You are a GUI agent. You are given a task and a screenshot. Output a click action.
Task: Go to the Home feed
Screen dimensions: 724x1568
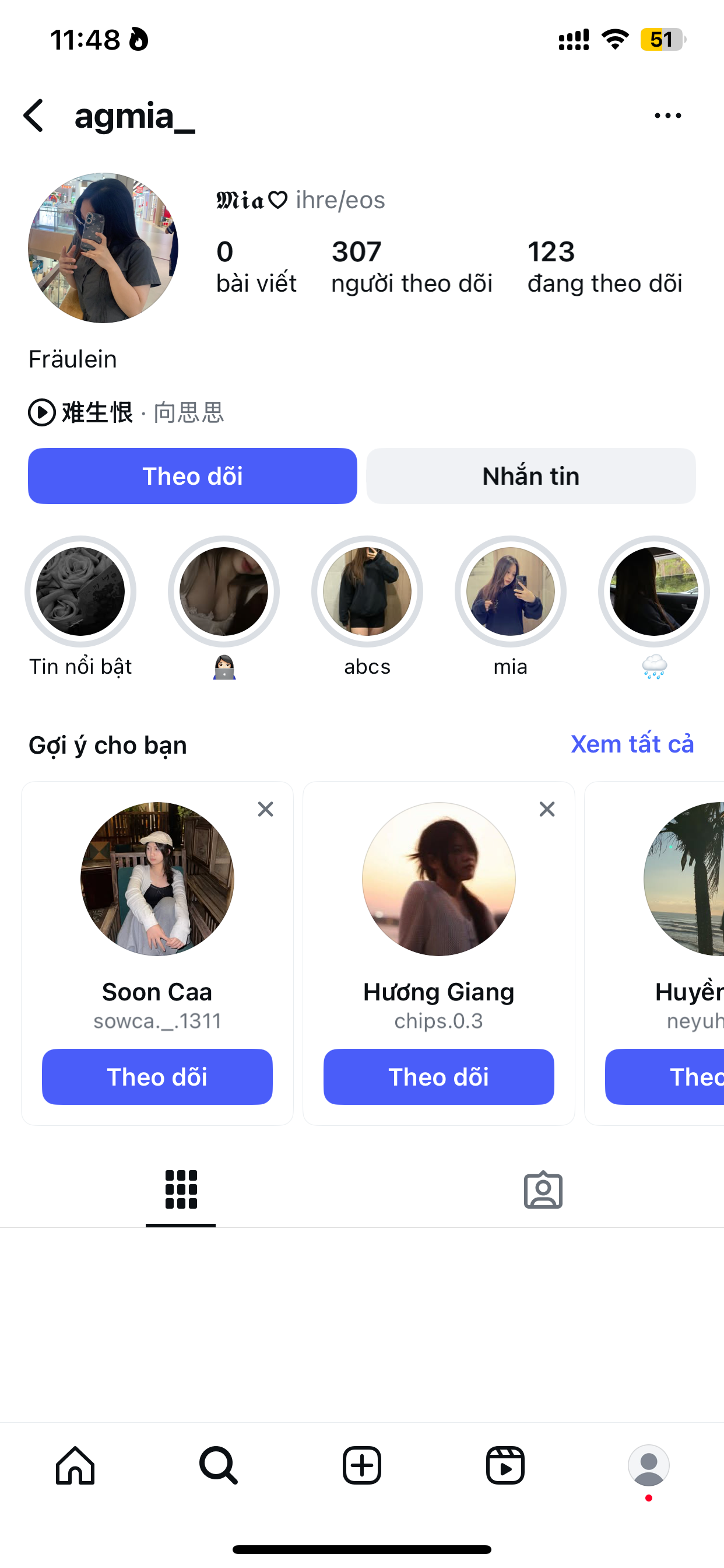pos(75,1466)
